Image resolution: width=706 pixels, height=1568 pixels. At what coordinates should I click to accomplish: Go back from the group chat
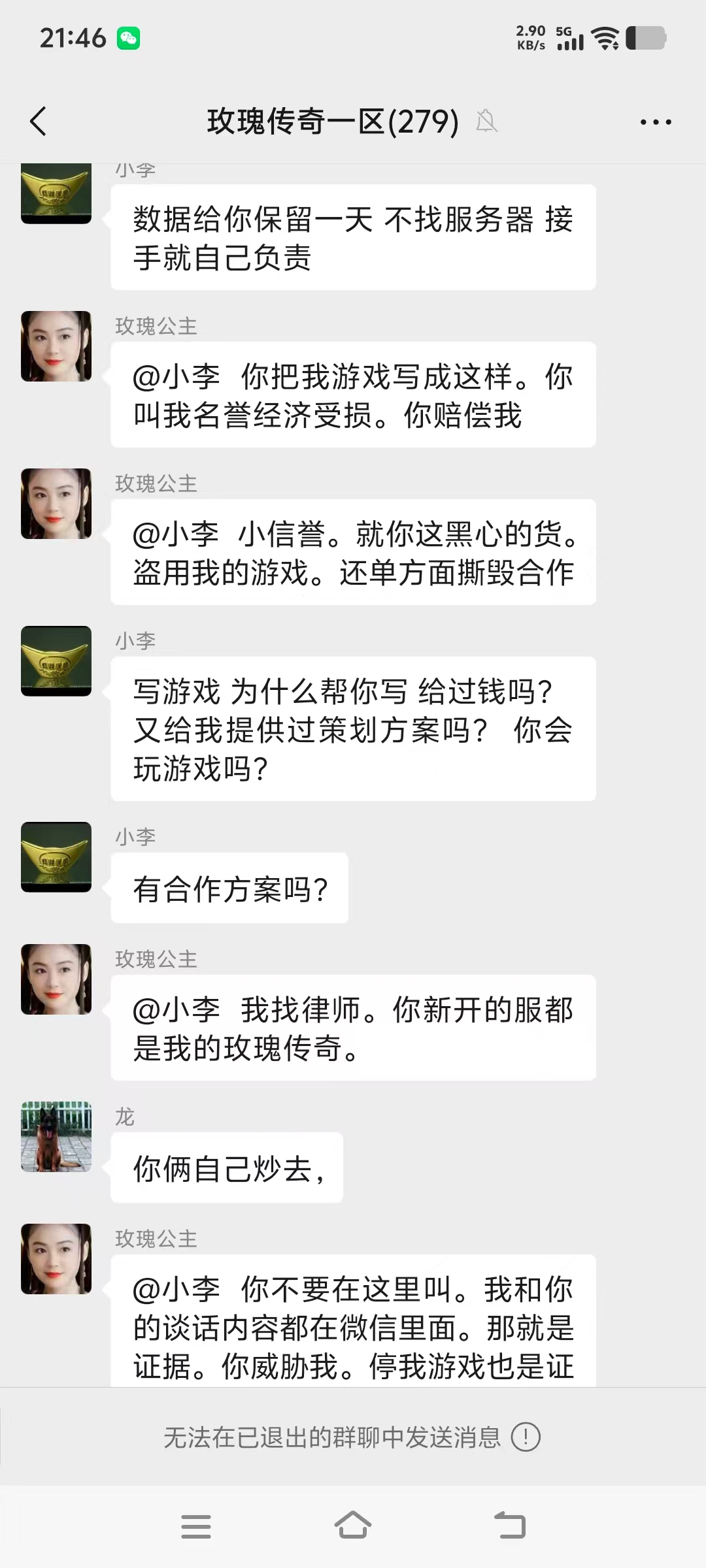(39, 122)
